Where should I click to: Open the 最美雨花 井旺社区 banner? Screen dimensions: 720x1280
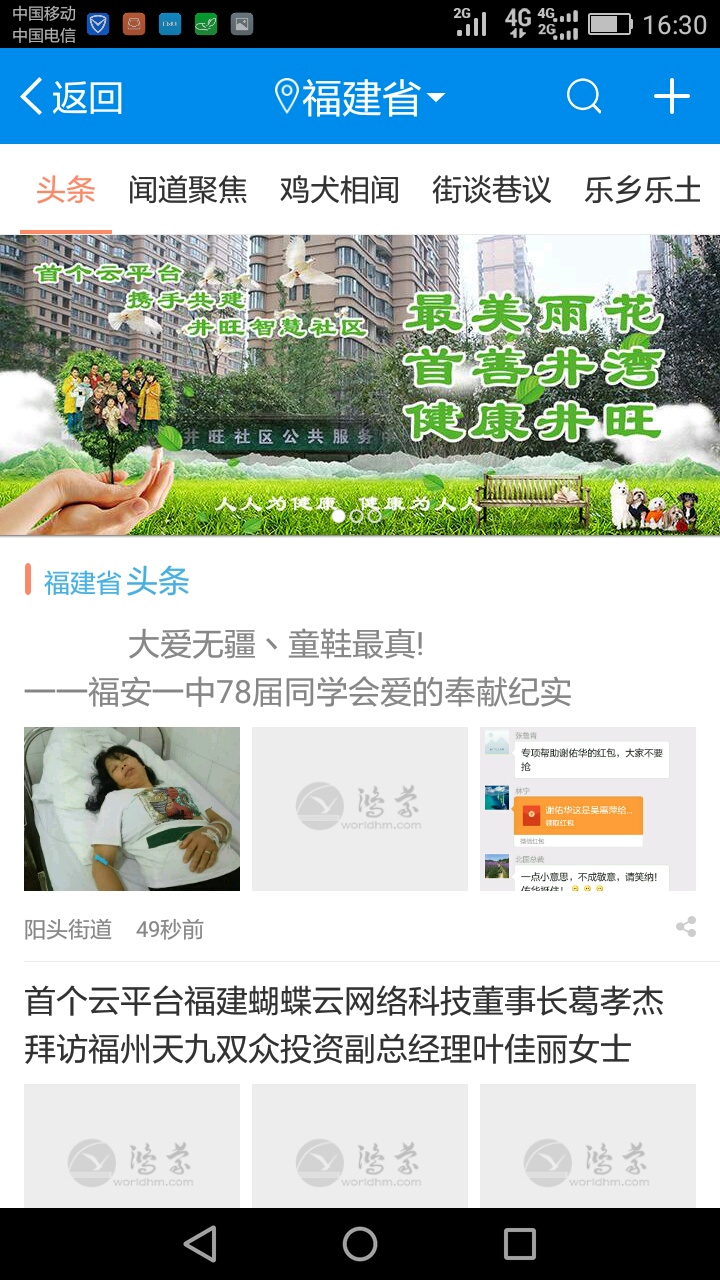[x=360, y=385]
